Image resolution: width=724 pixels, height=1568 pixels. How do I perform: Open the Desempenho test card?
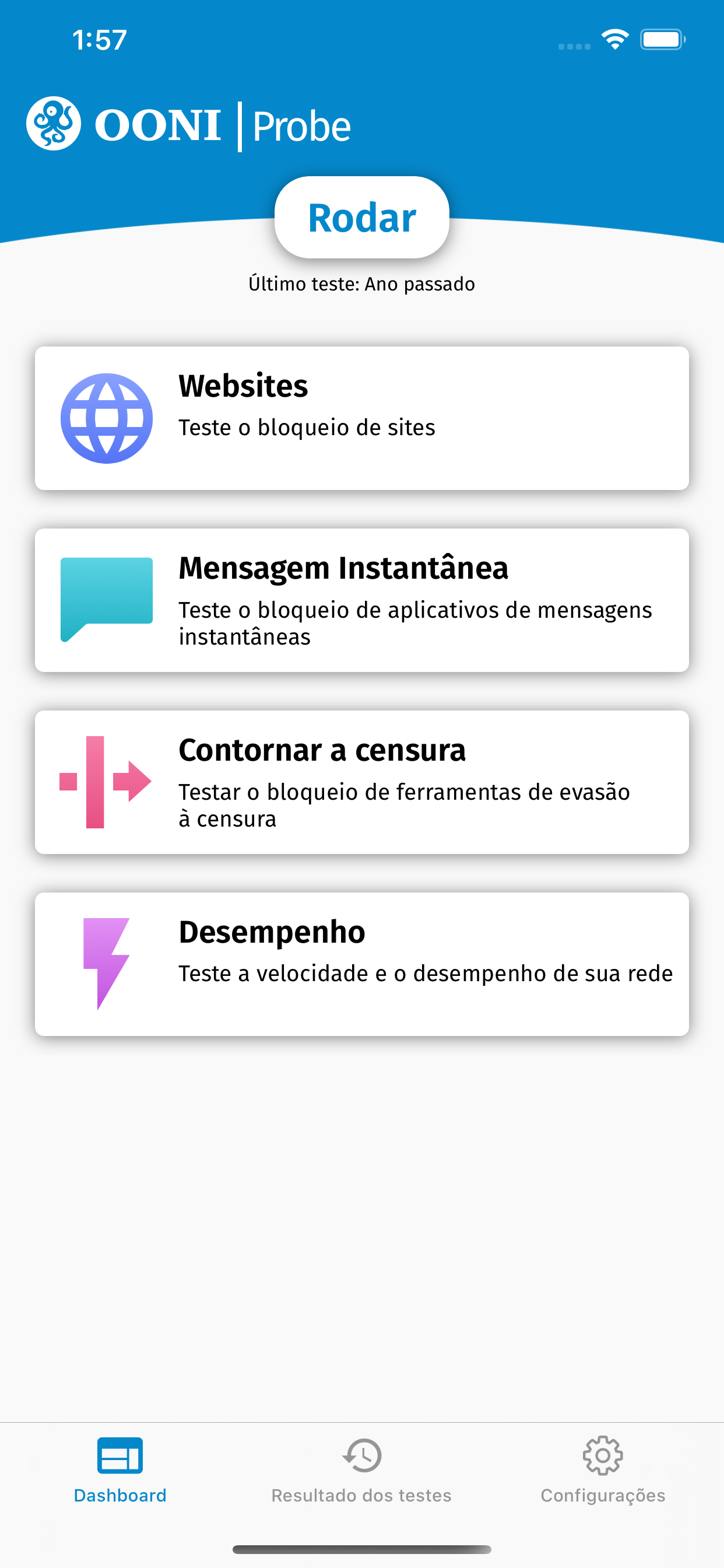tap(361, 964)
